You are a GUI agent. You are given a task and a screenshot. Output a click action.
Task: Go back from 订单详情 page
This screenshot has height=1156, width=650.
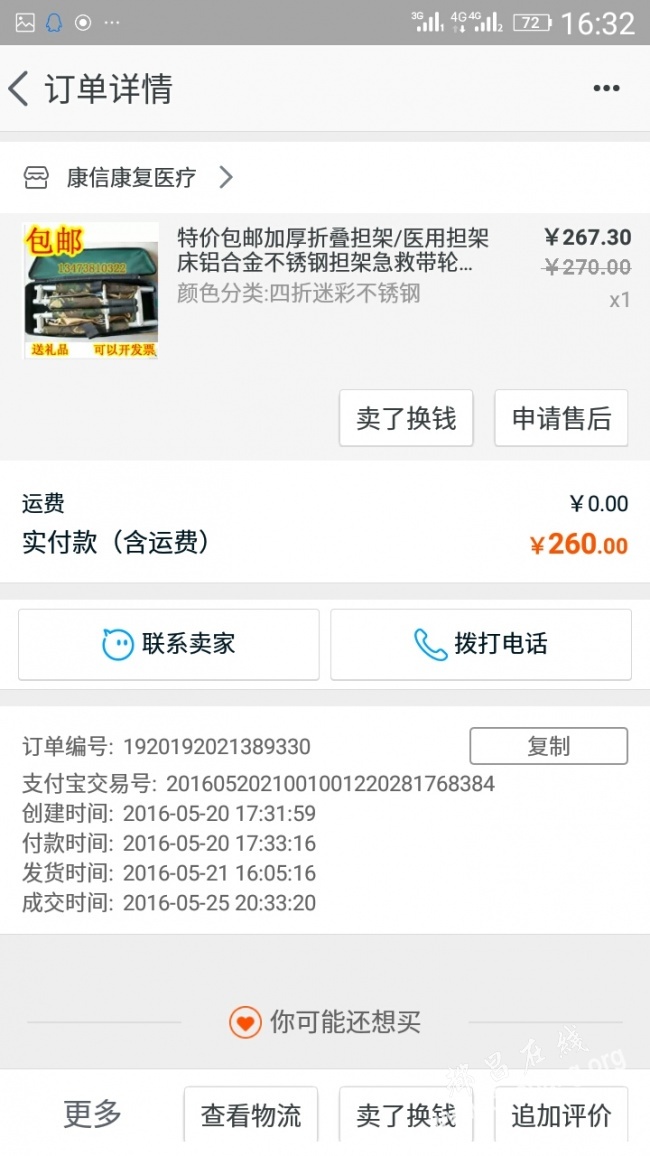pyautogui.click(x=19, y=88)
